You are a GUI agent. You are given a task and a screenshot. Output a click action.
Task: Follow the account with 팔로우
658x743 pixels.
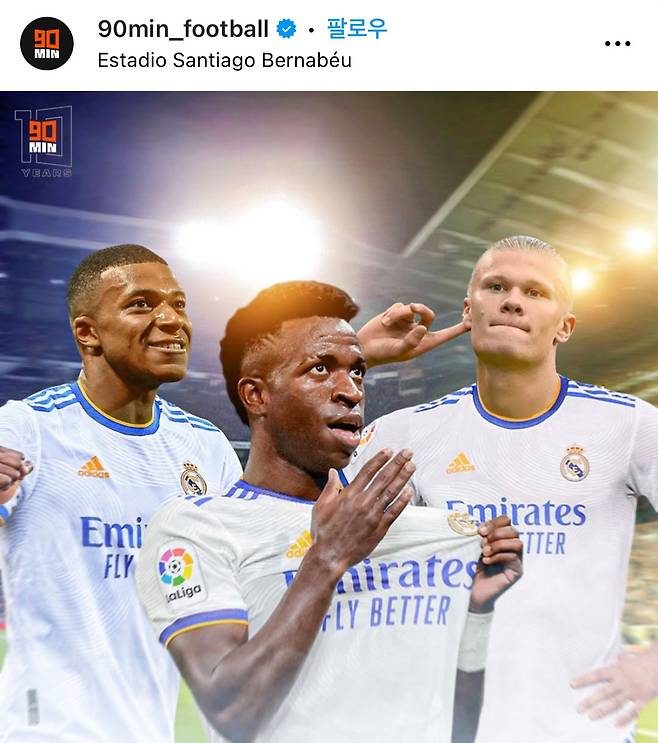355,29
